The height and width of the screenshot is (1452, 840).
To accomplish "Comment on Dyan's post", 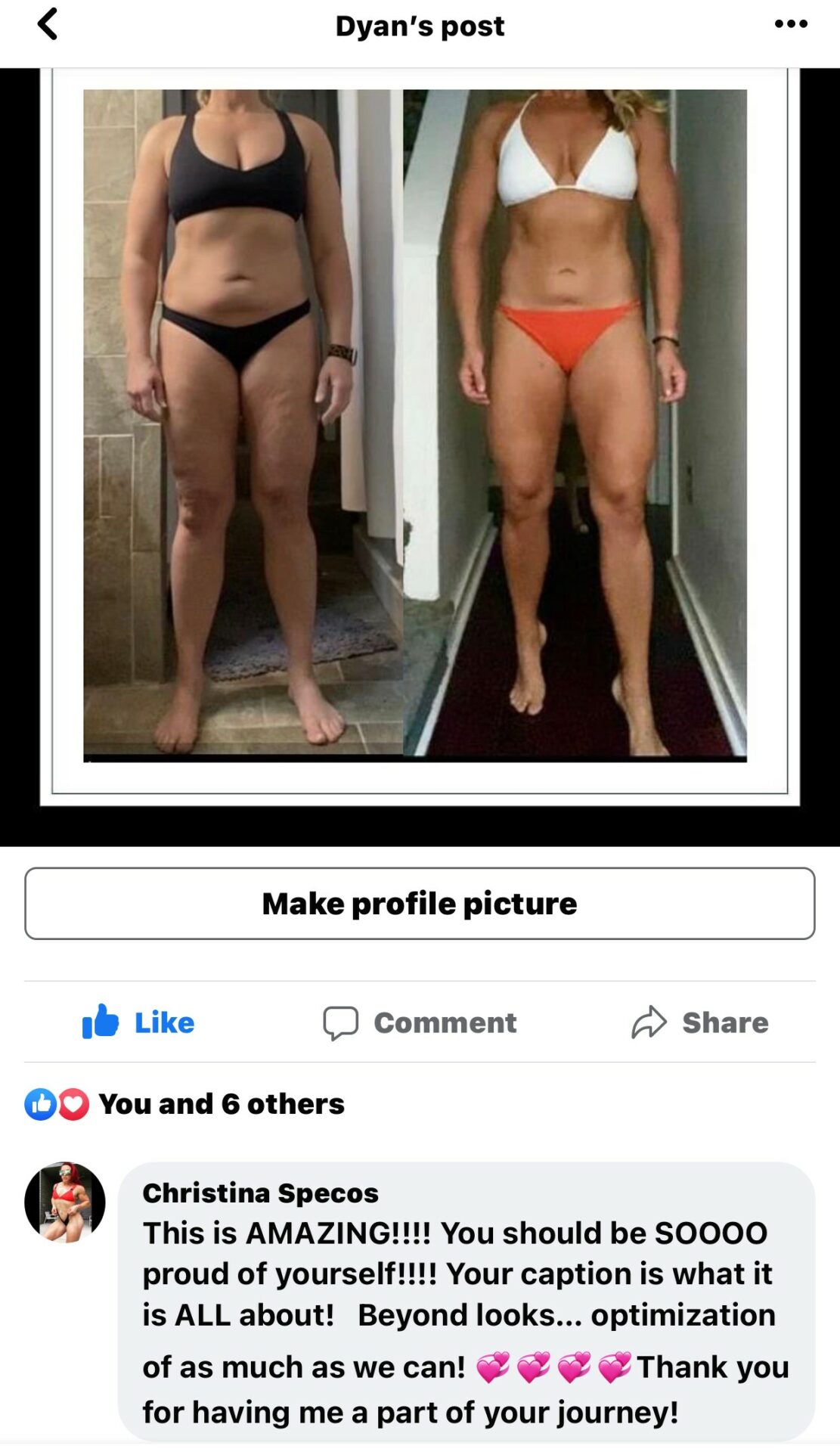I will coord(420,1022).
